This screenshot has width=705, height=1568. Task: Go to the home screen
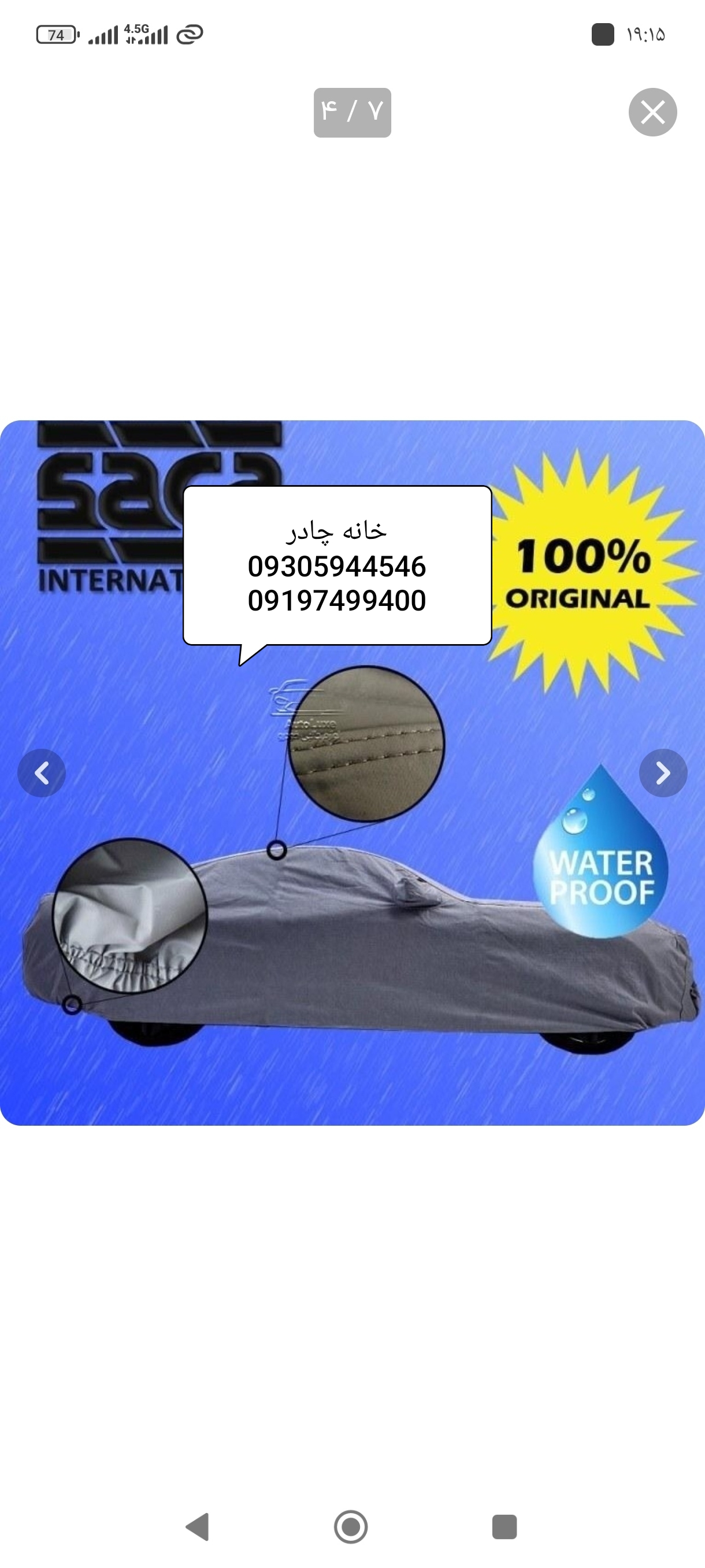point(351,1526)
